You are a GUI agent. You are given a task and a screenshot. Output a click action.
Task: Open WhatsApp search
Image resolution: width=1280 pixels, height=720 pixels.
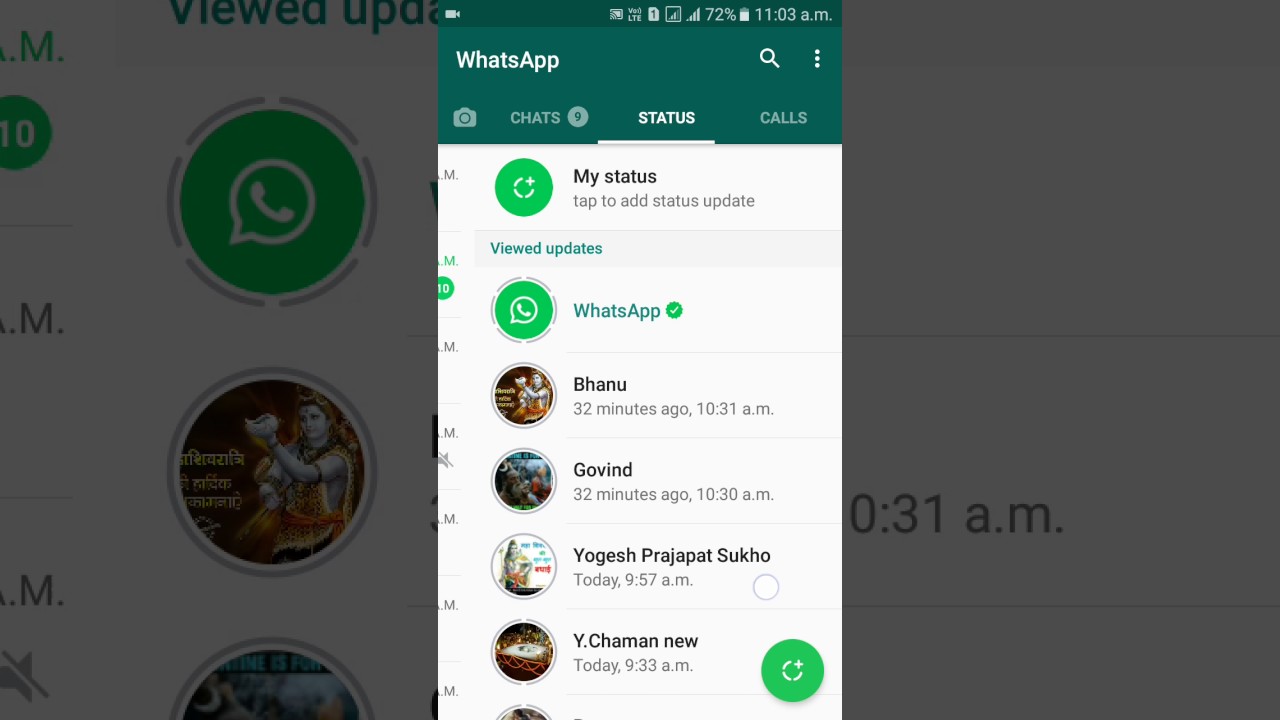point(769,59)
